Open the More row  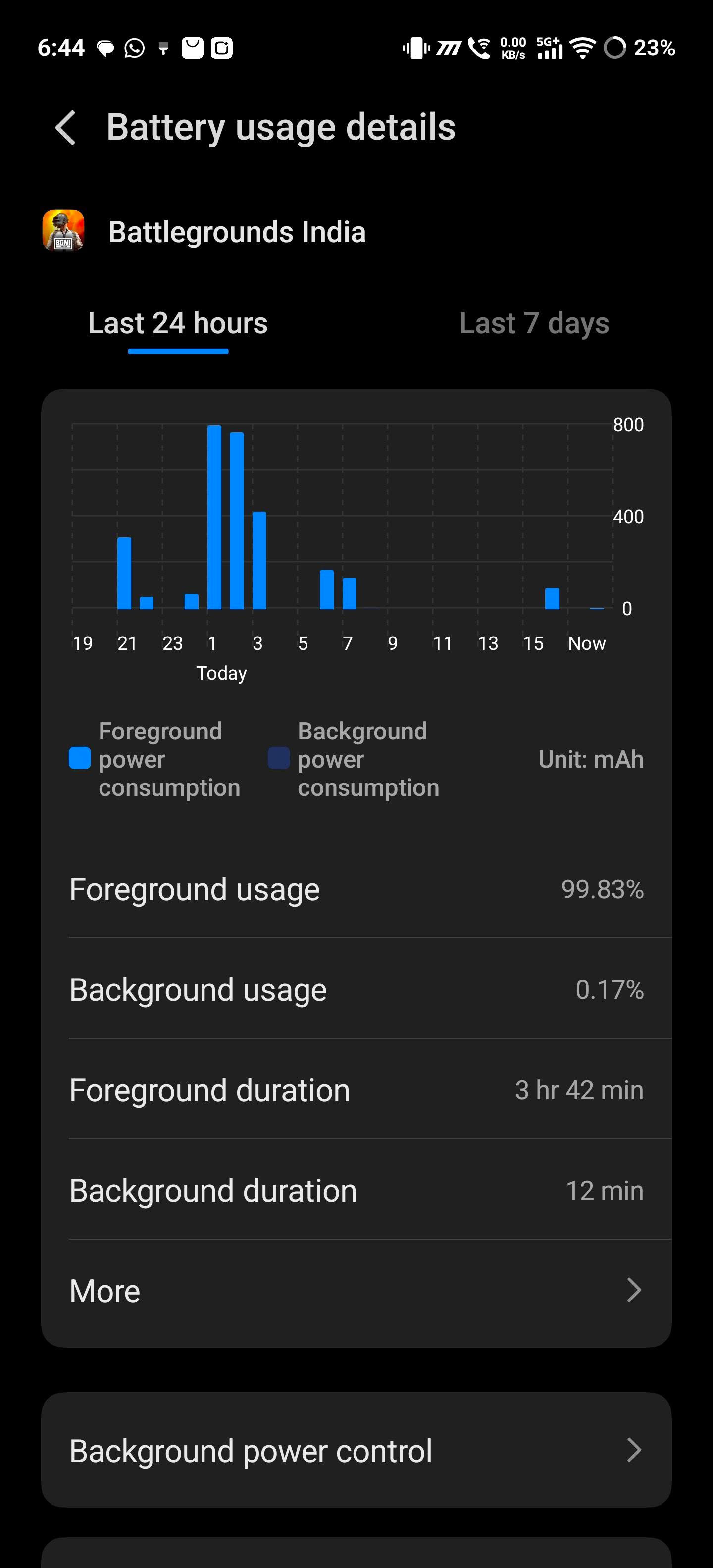(x=356, y=1290)
